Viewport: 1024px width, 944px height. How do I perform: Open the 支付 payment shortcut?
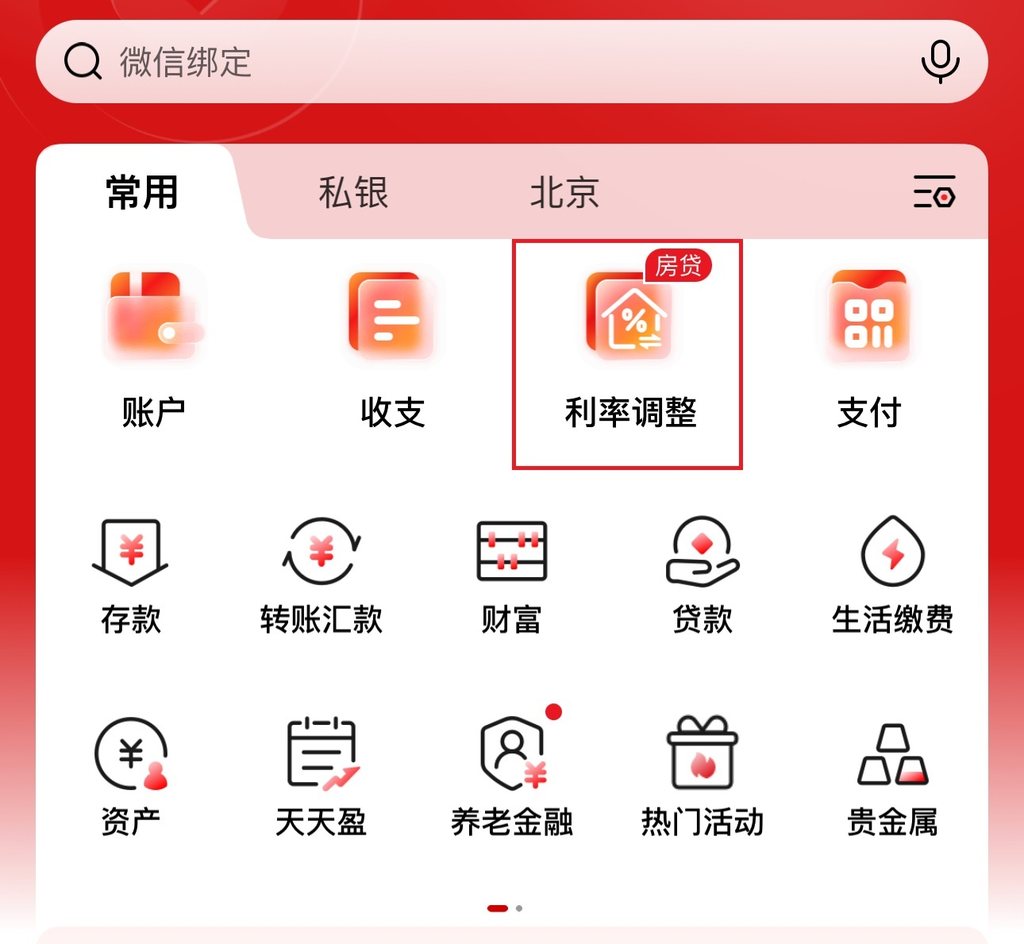(868, 350)
